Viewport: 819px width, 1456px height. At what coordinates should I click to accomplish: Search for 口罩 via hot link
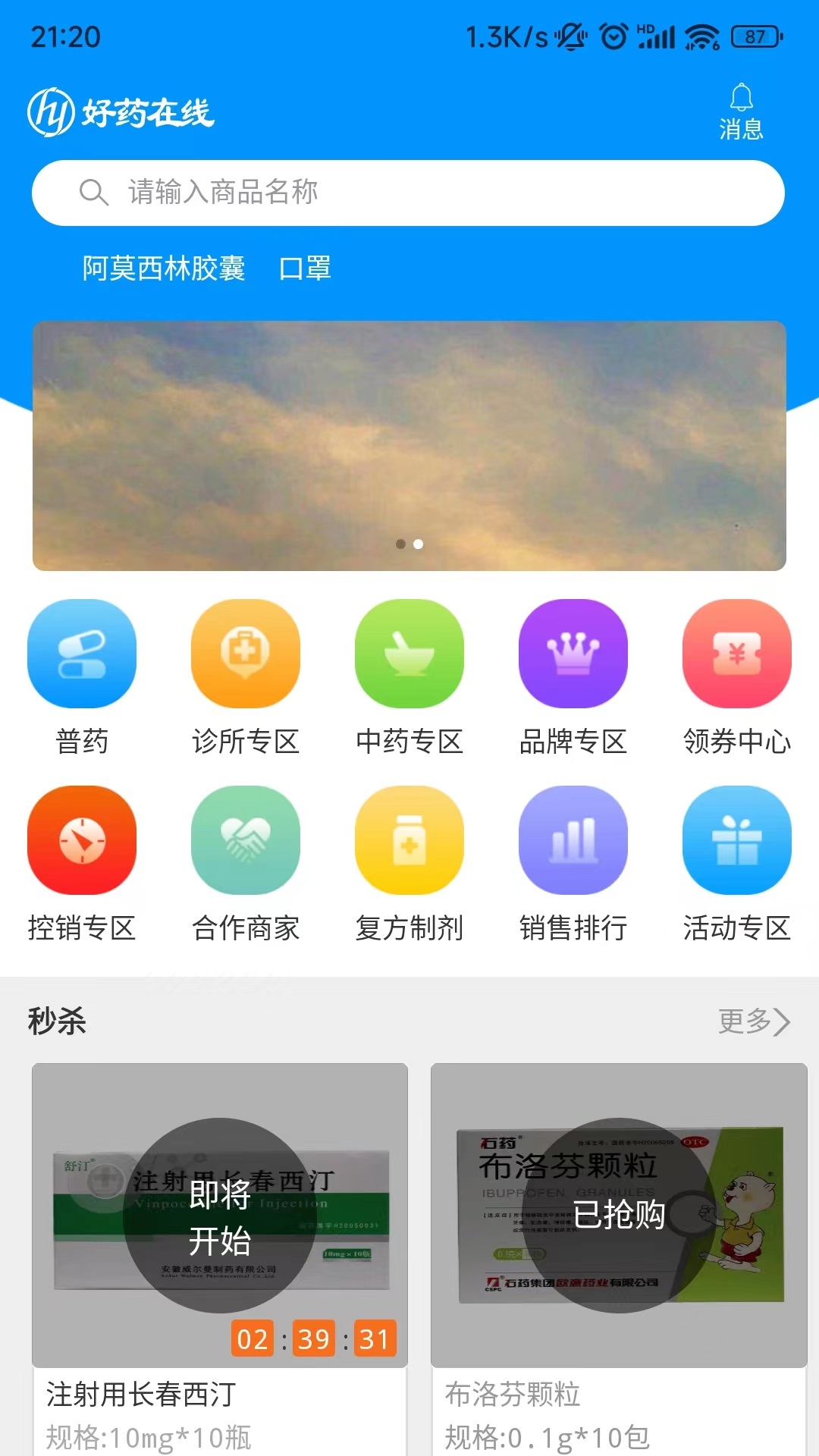coord(306,268)
